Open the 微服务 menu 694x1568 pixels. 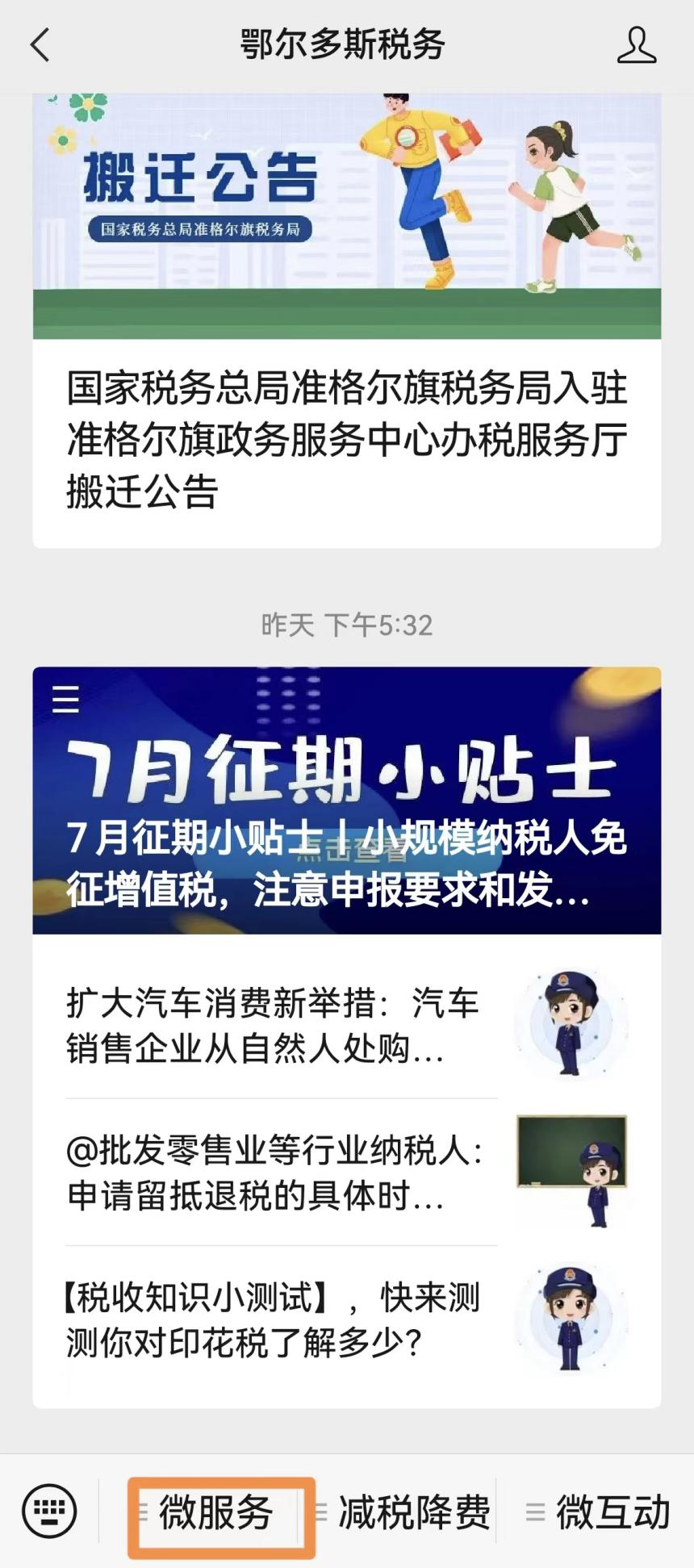click(x=216, y=1512)
